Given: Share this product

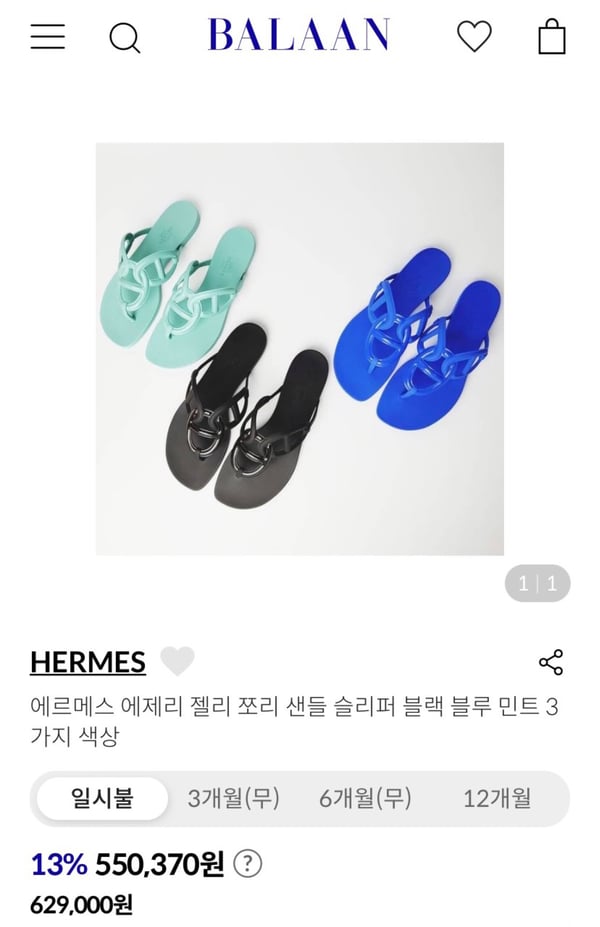Looking at the screenshot, I should coord(551,662).
